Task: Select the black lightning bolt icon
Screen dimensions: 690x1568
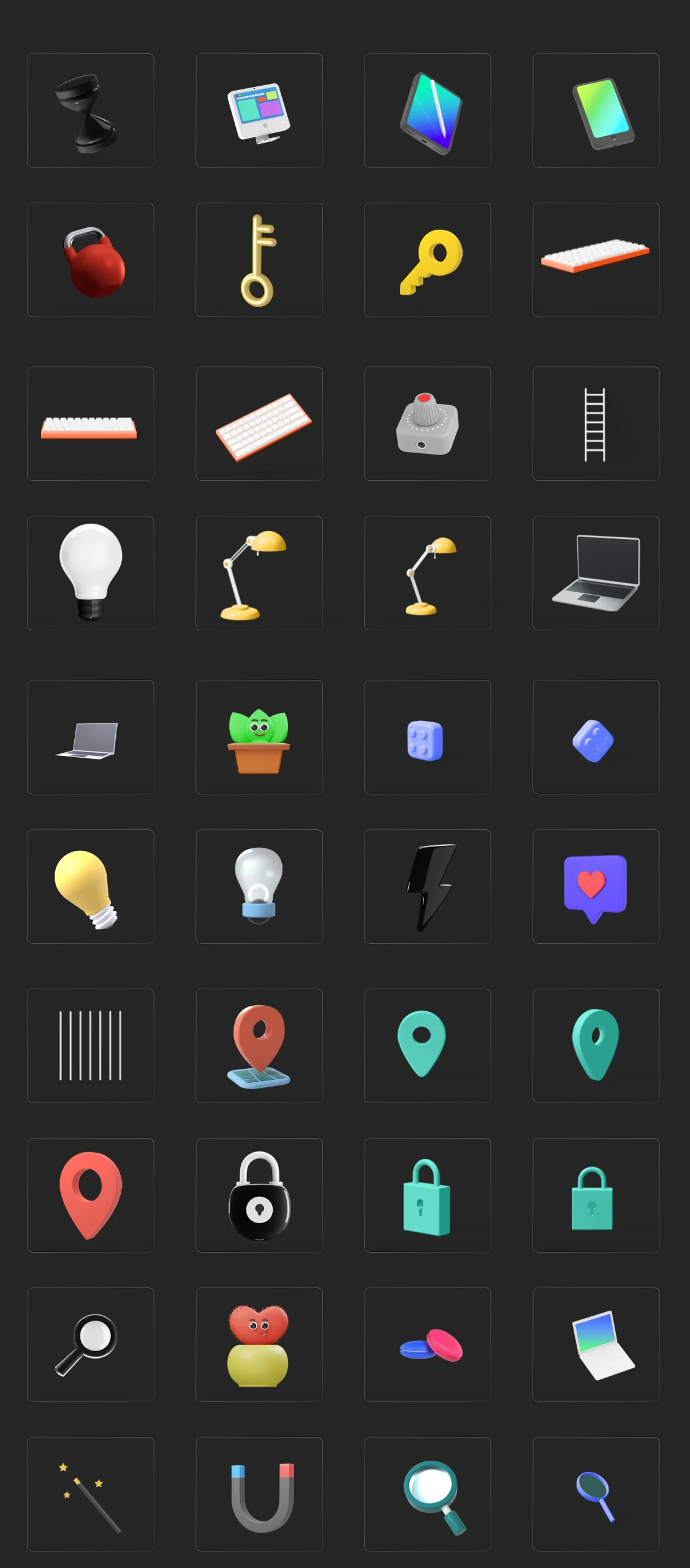Action: (x=428, y=886)
